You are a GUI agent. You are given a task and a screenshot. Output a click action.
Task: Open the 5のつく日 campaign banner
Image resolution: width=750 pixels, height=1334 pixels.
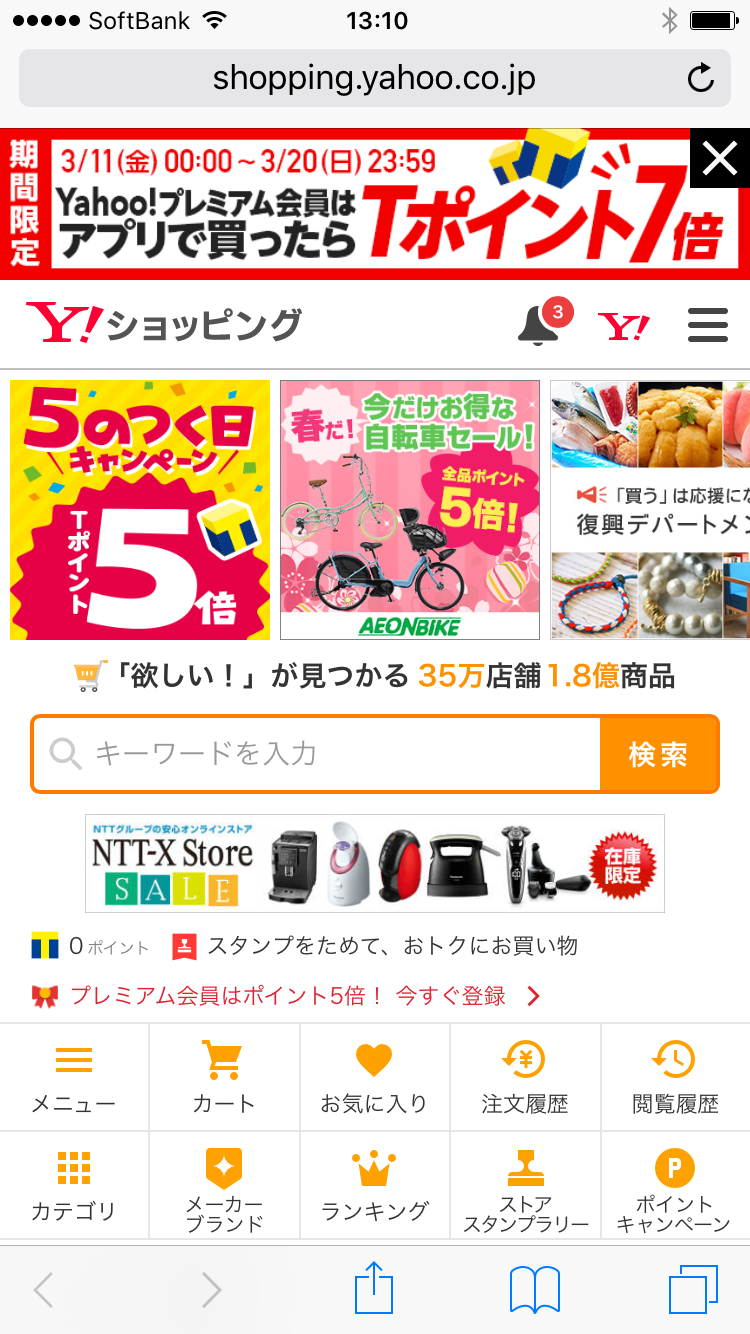[140, 509]
